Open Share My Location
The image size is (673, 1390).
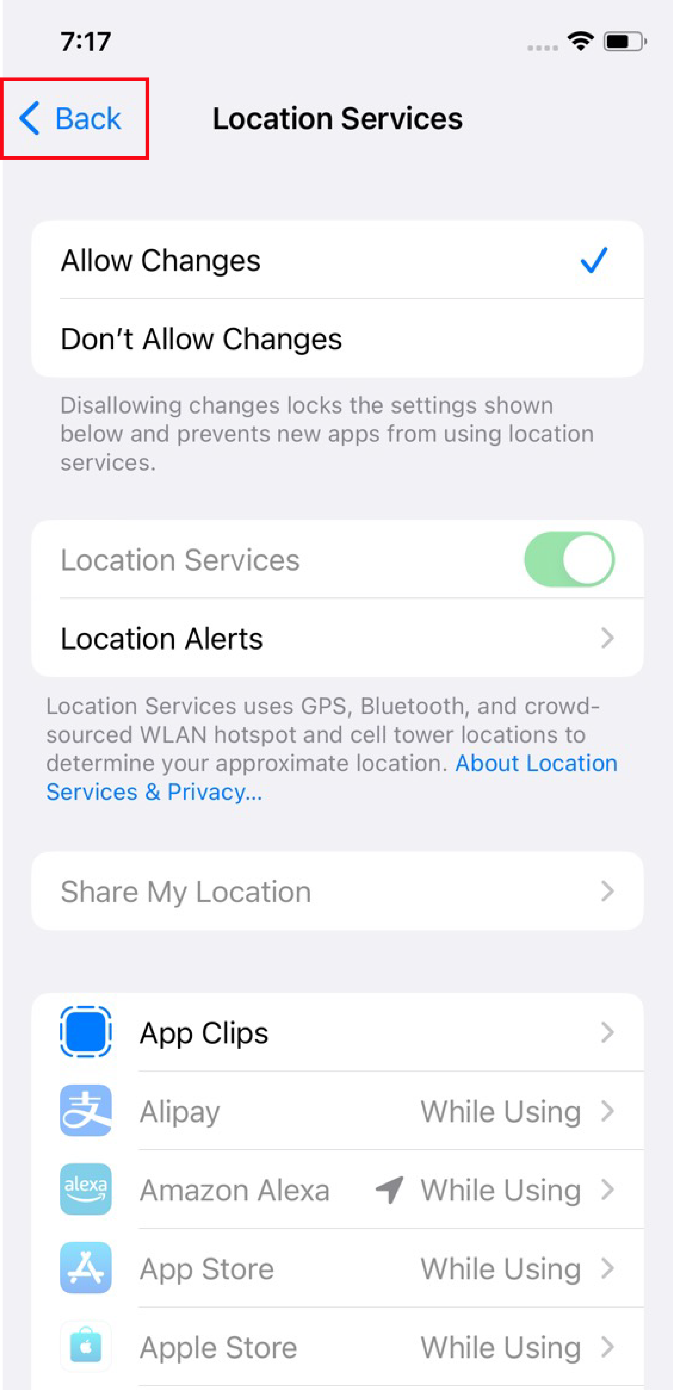pyautogui.click(x=337, y=891)
